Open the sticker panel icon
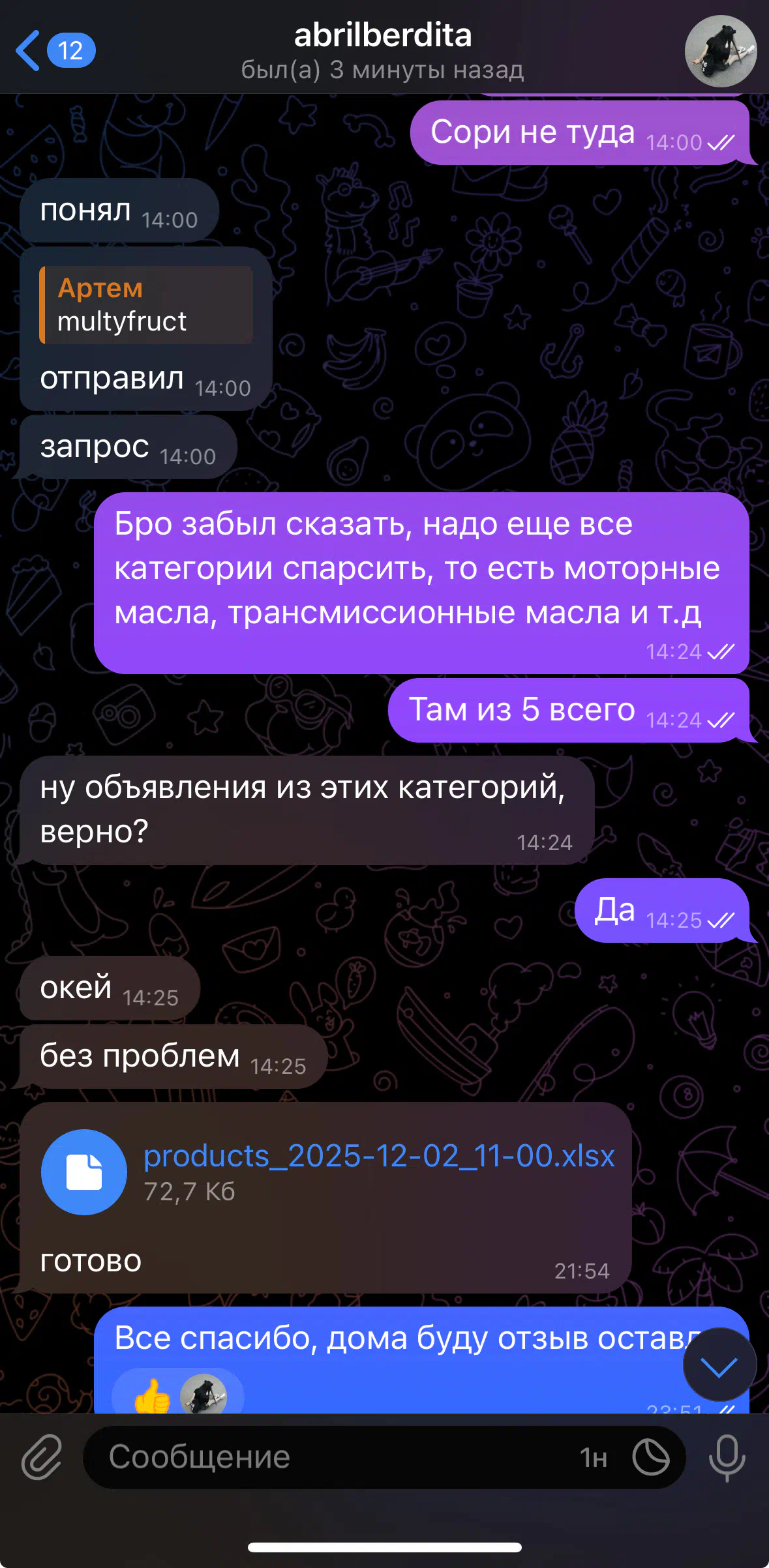 (651, 1457)
